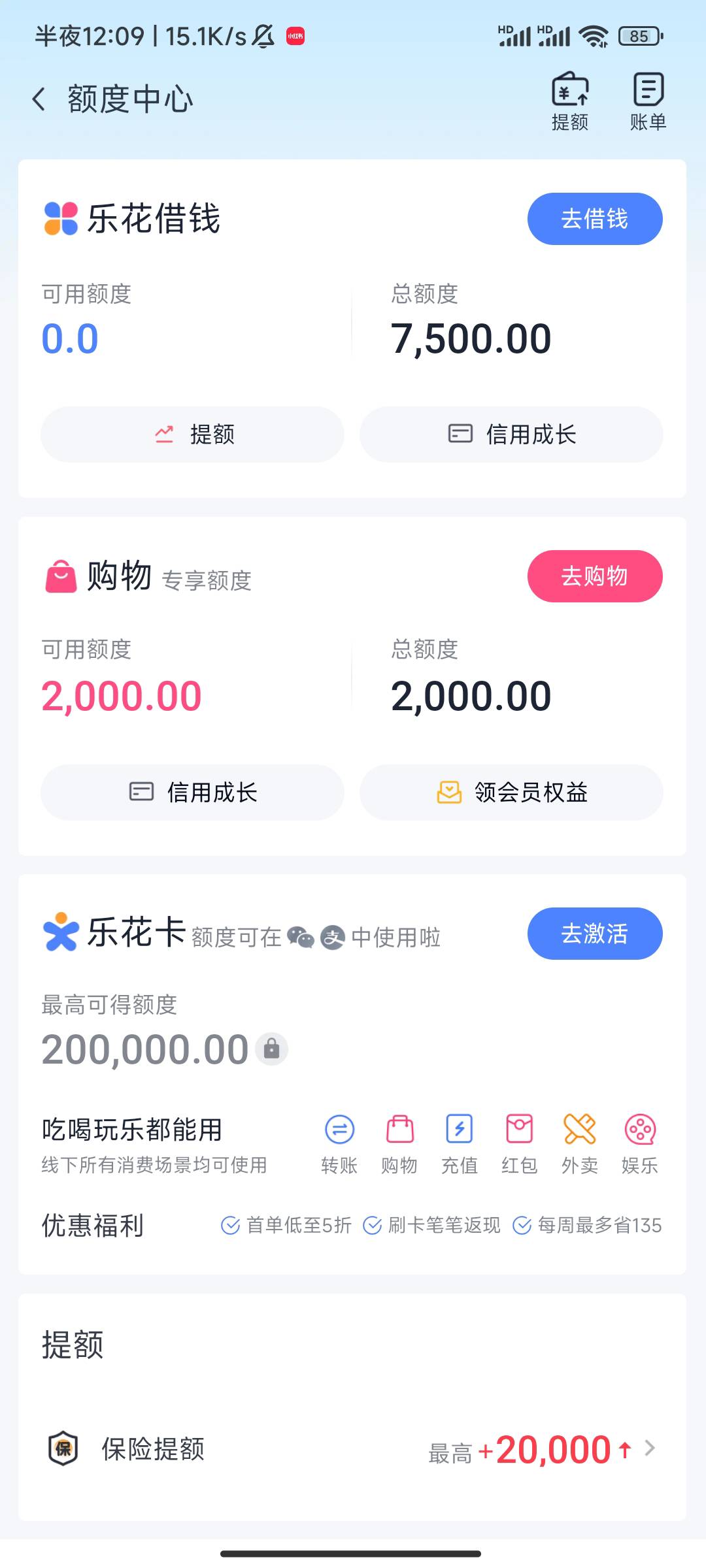Screen dimensions: 706x1568
Task: Tap 提额 under 乐花借钱
Action: (x=192, y=434)
